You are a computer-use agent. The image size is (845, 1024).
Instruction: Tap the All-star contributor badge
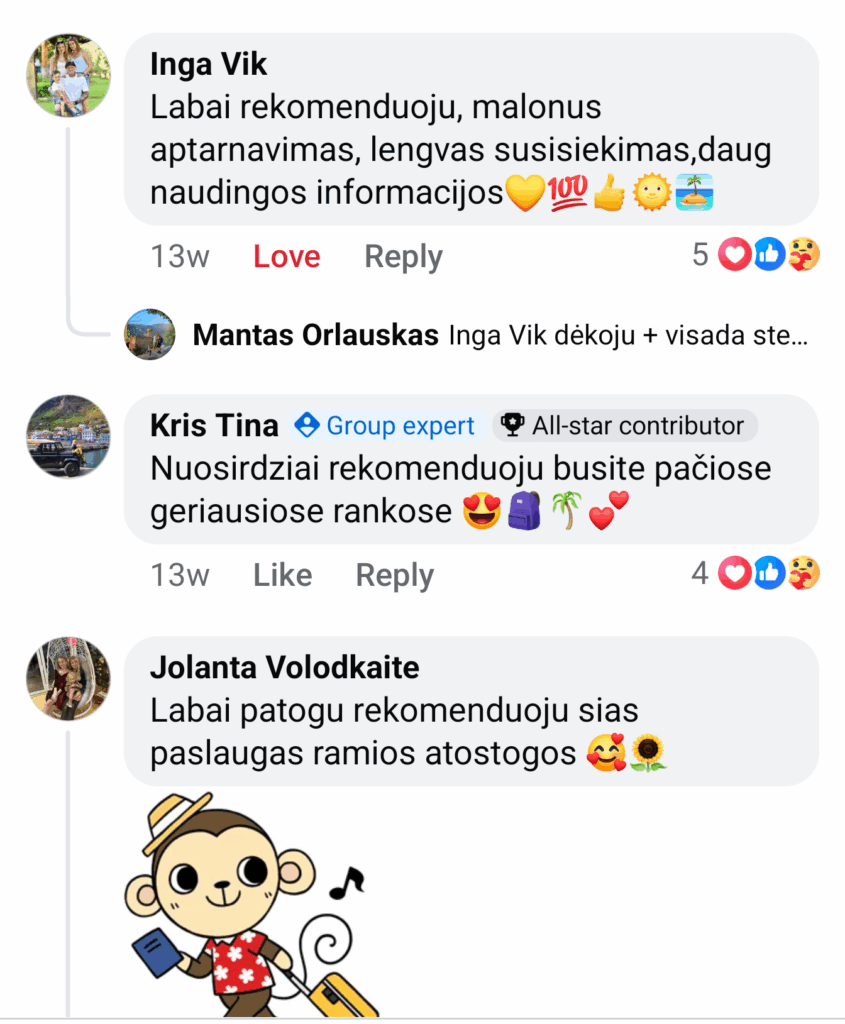click(x=625, y=426)
